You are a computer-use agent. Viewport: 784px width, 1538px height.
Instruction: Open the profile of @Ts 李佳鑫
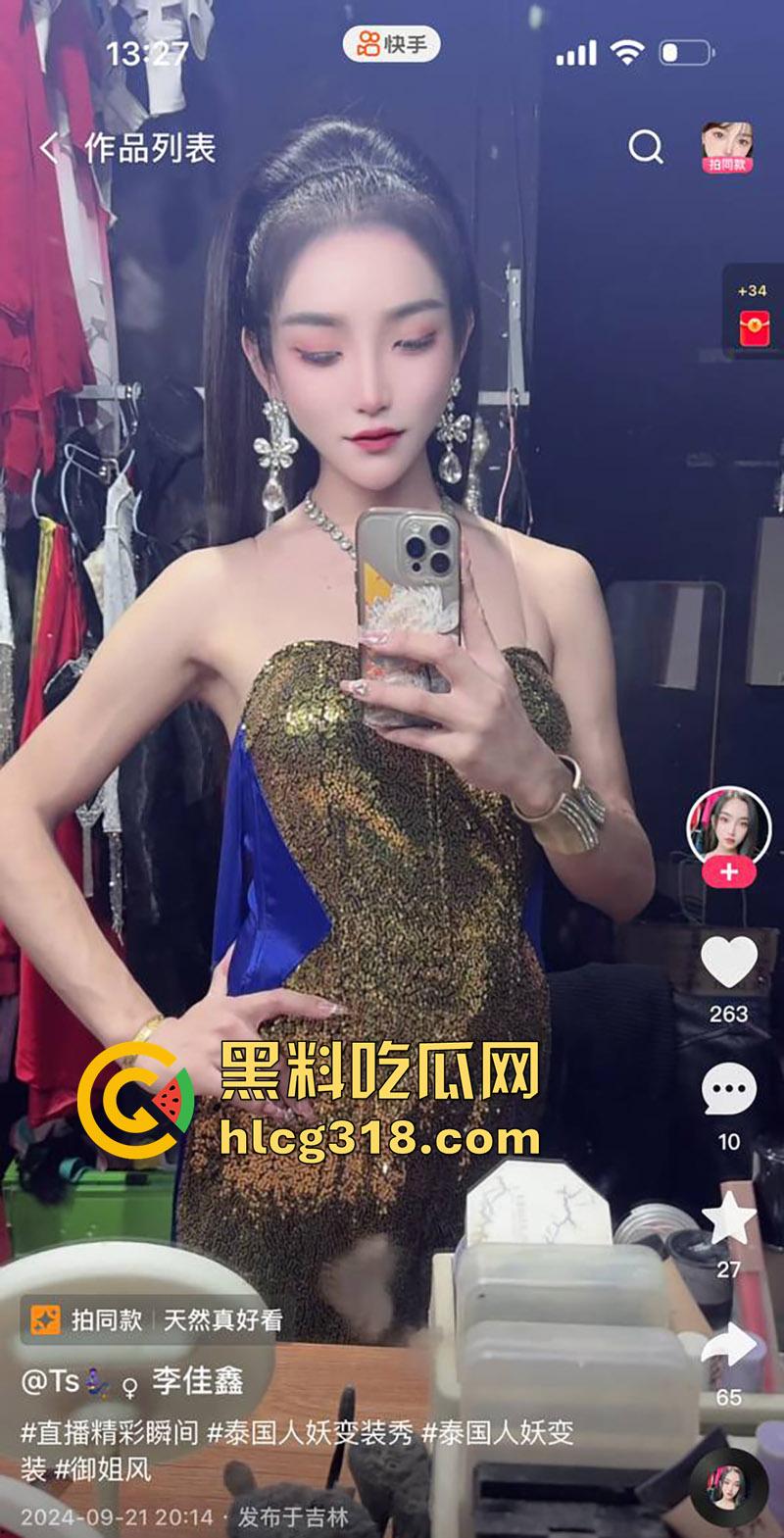click(x=132, y=1381)
